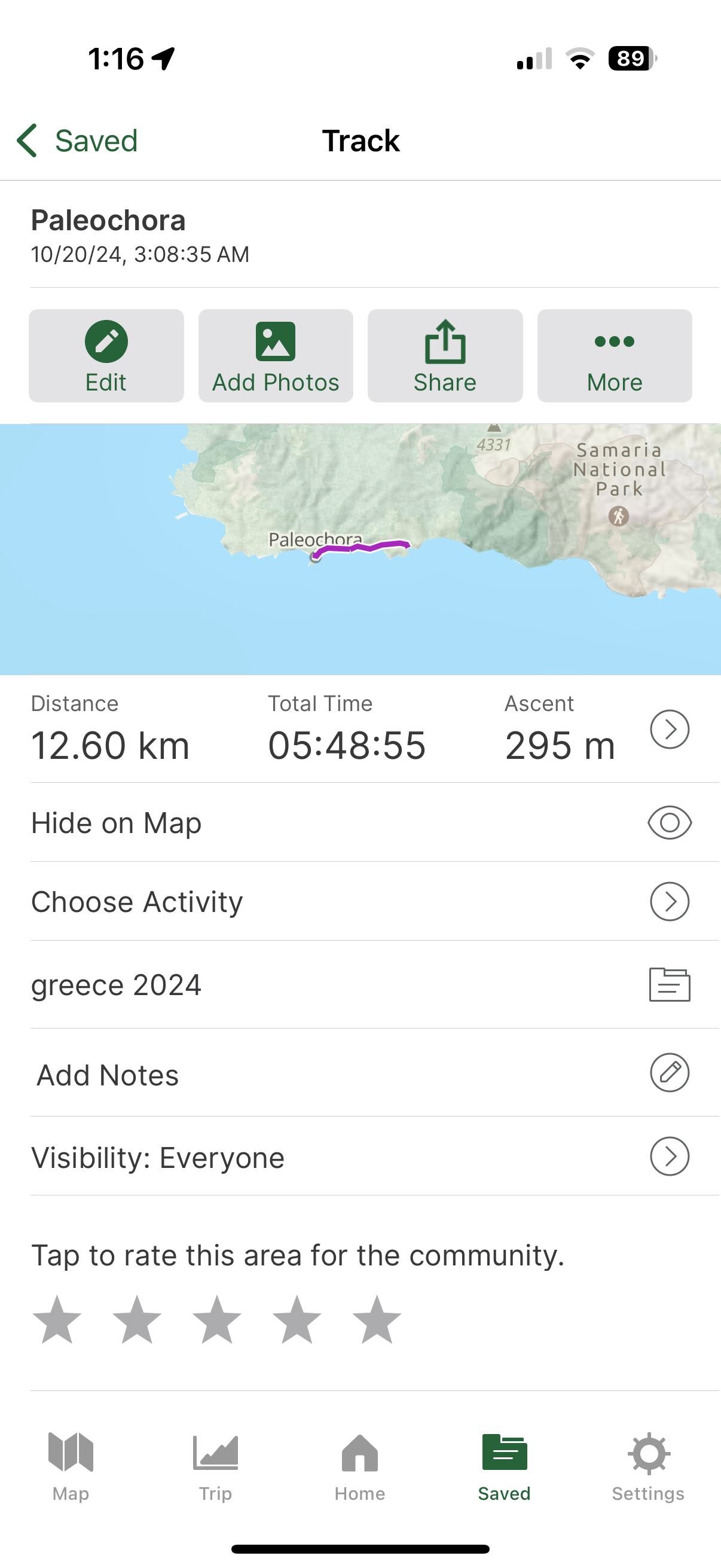Toggle Hide on Map eye icon
This screenshot has height=1568, width=721.
tap(669, 822)
